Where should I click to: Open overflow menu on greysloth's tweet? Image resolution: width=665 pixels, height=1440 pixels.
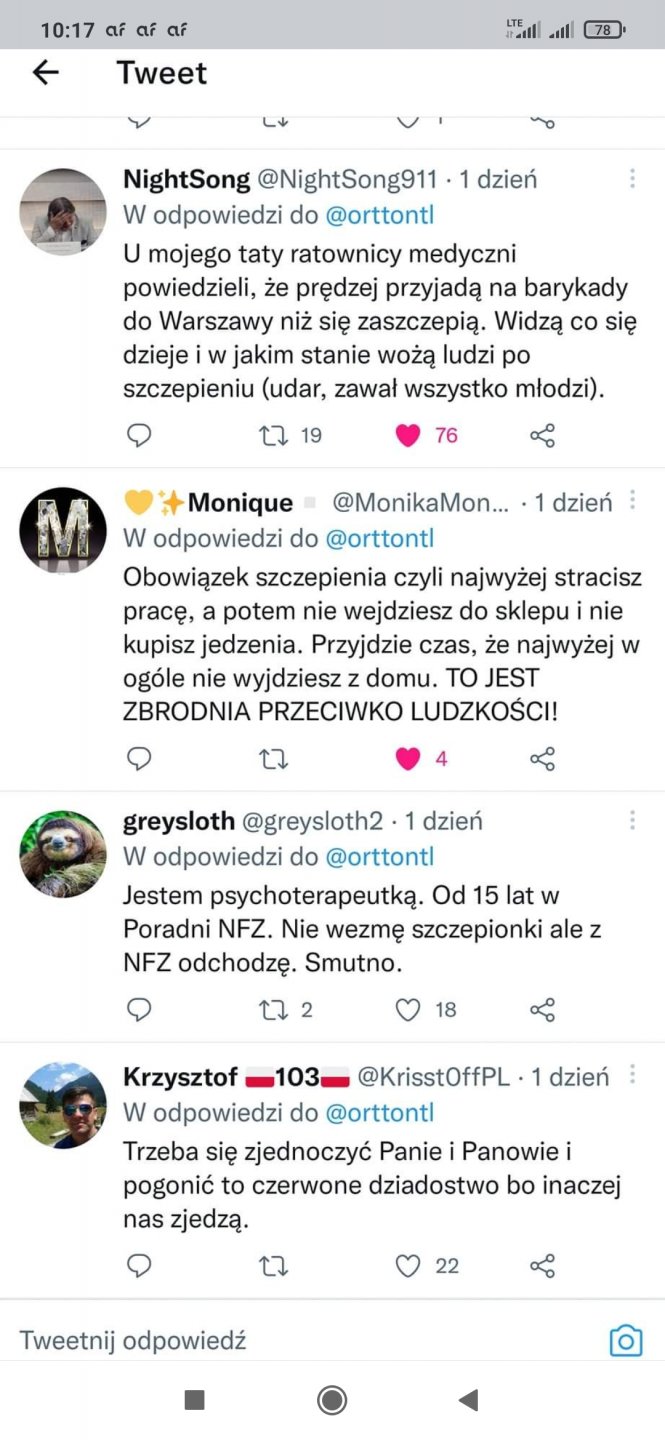coord(632,821)
